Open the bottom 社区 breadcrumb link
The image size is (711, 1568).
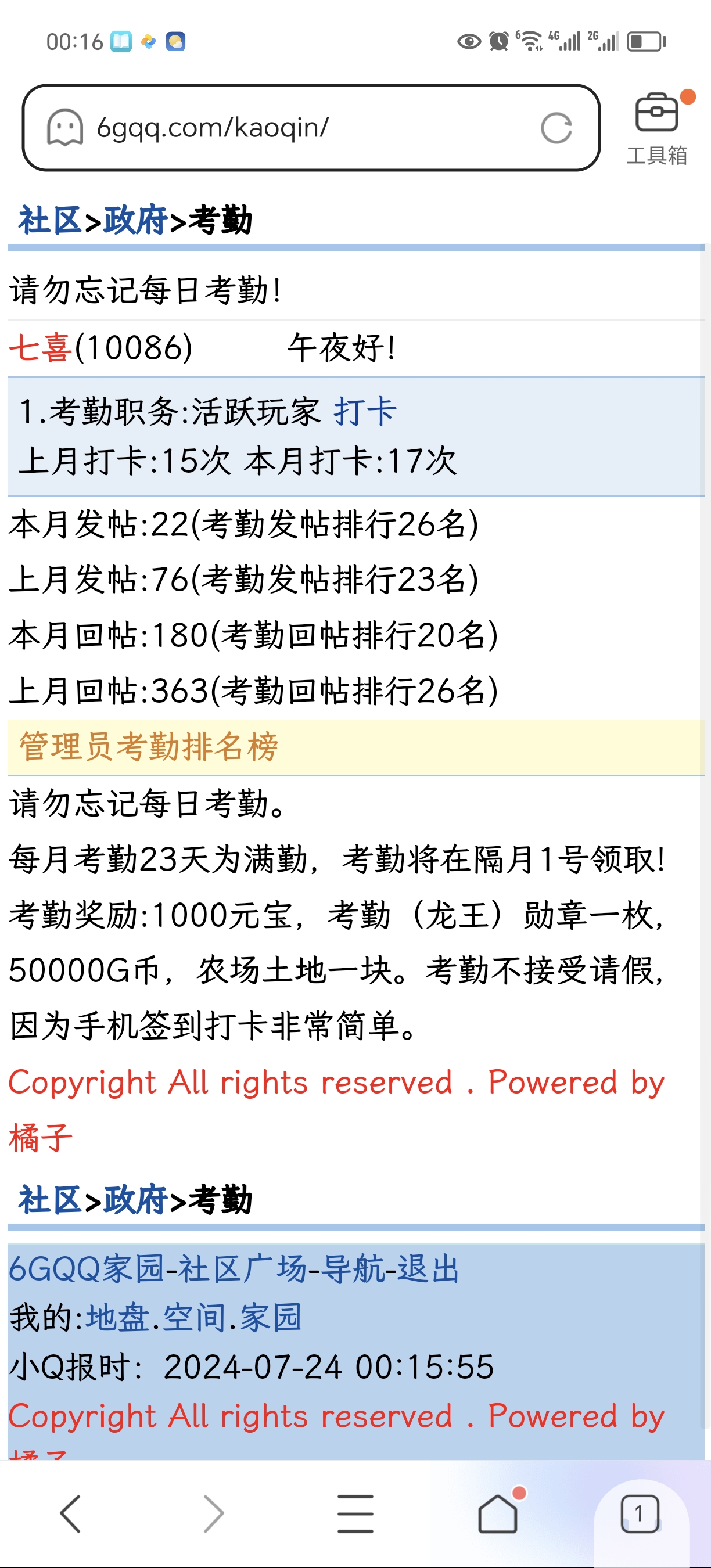point(50,1200)
